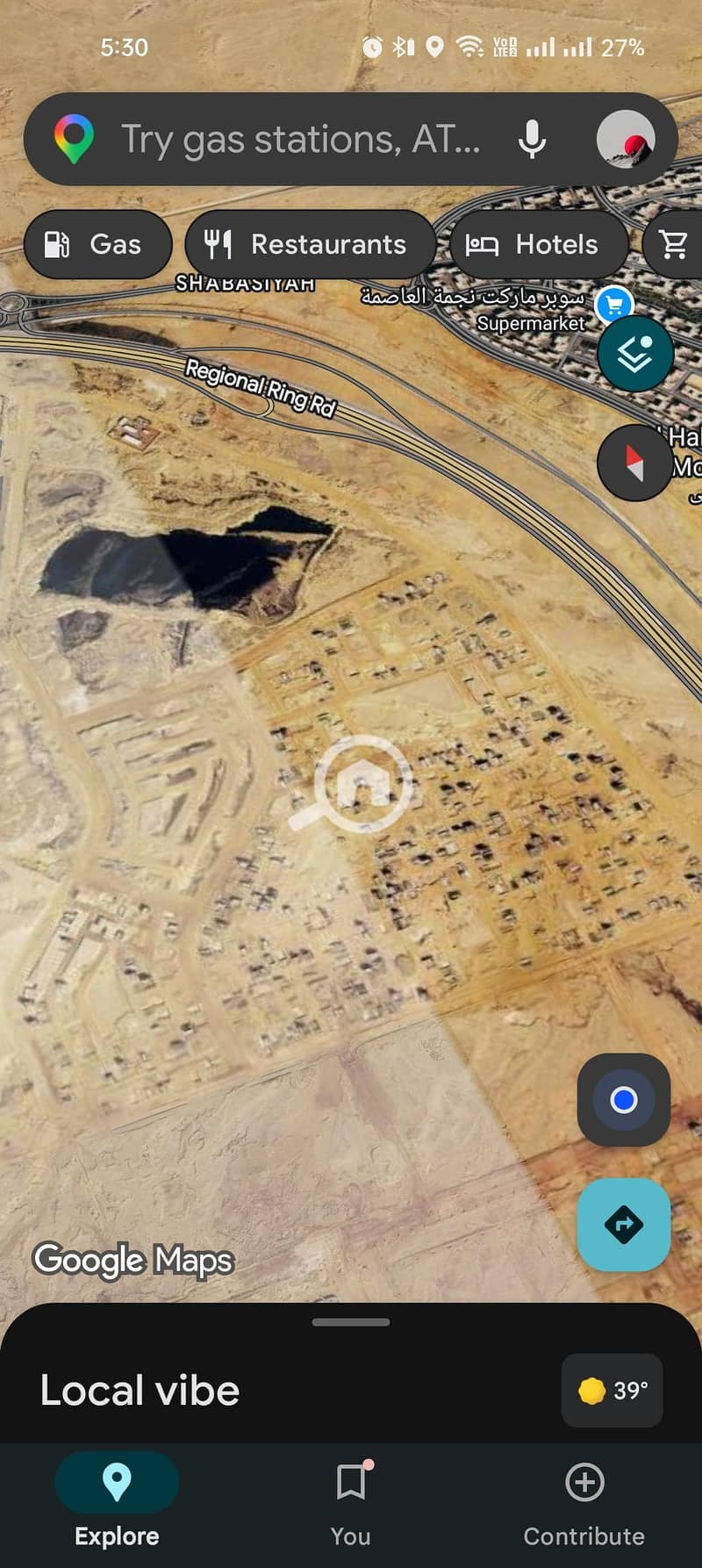Switch to the Contribute tab

coord(584,1500)
